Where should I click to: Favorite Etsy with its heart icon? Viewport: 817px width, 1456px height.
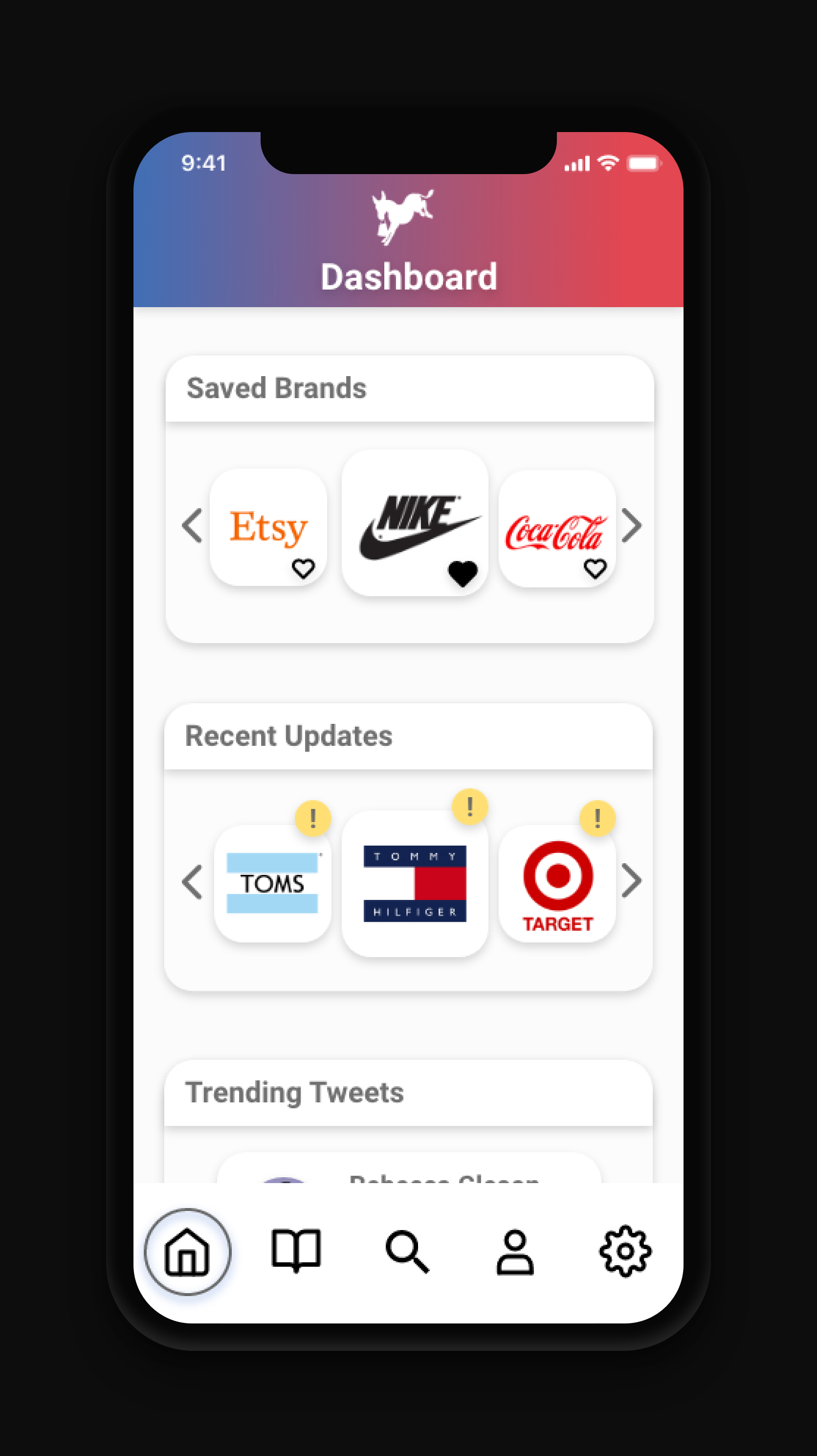pos(304,569)
